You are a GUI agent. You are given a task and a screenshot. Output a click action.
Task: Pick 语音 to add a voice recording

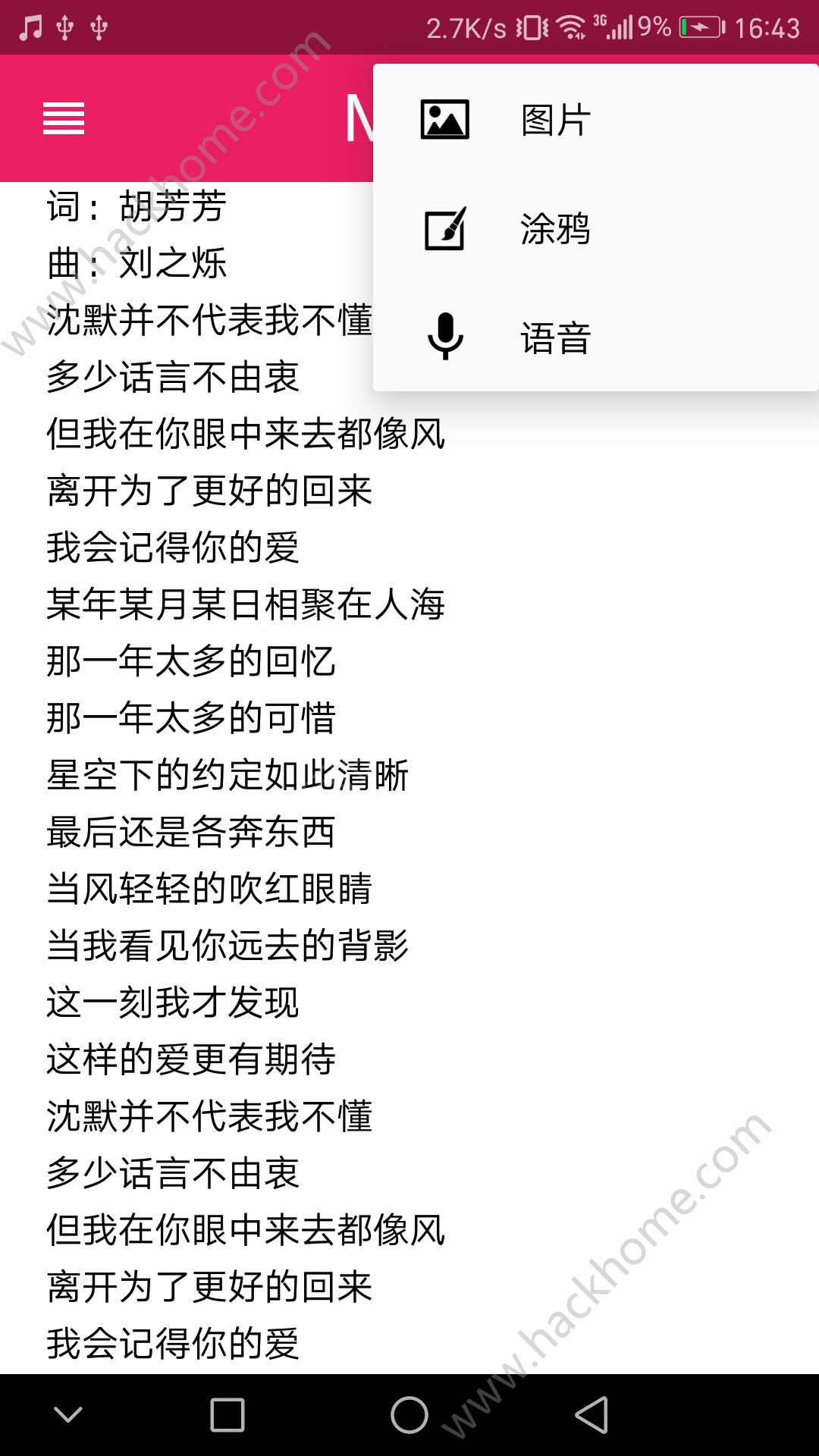555,337
